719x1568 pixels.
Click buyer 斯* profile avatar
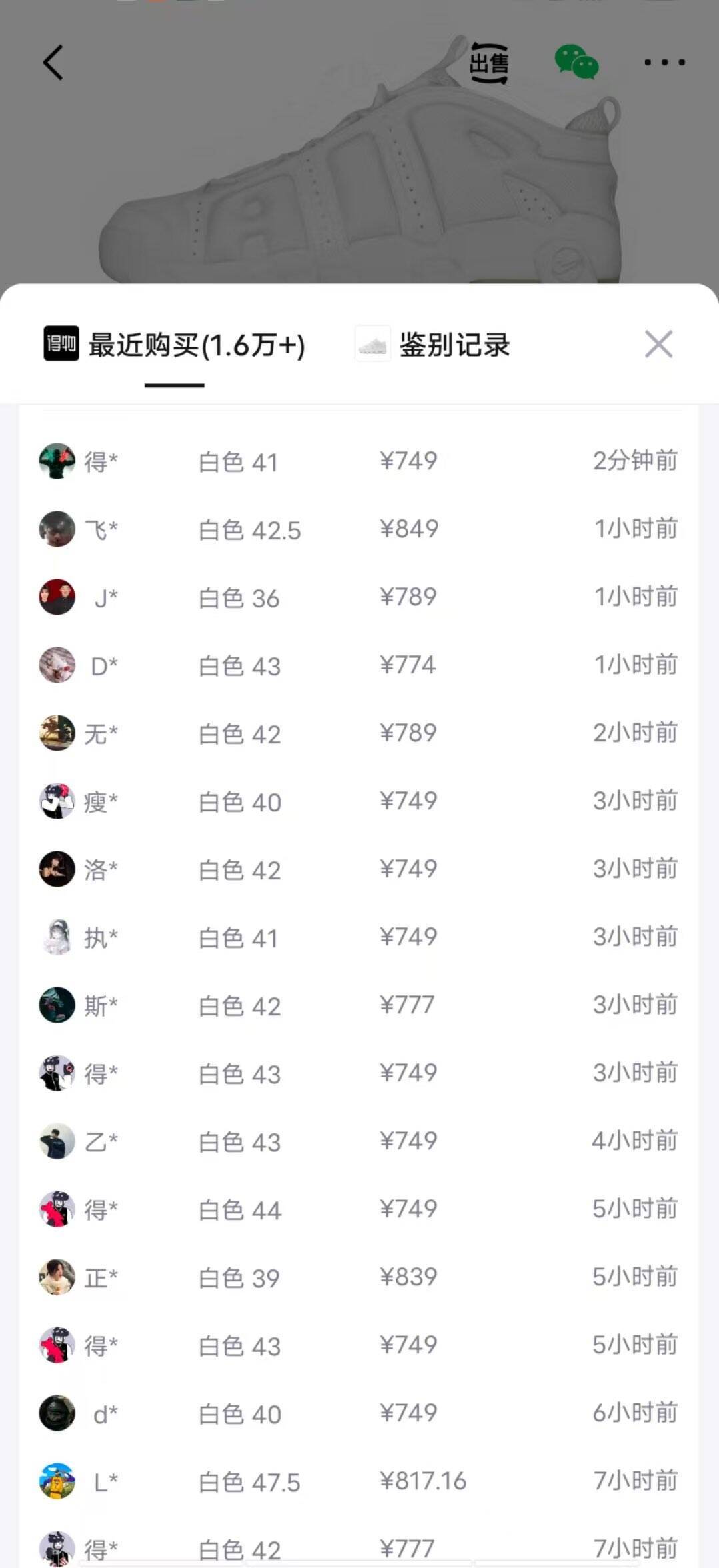(57, 1005)
